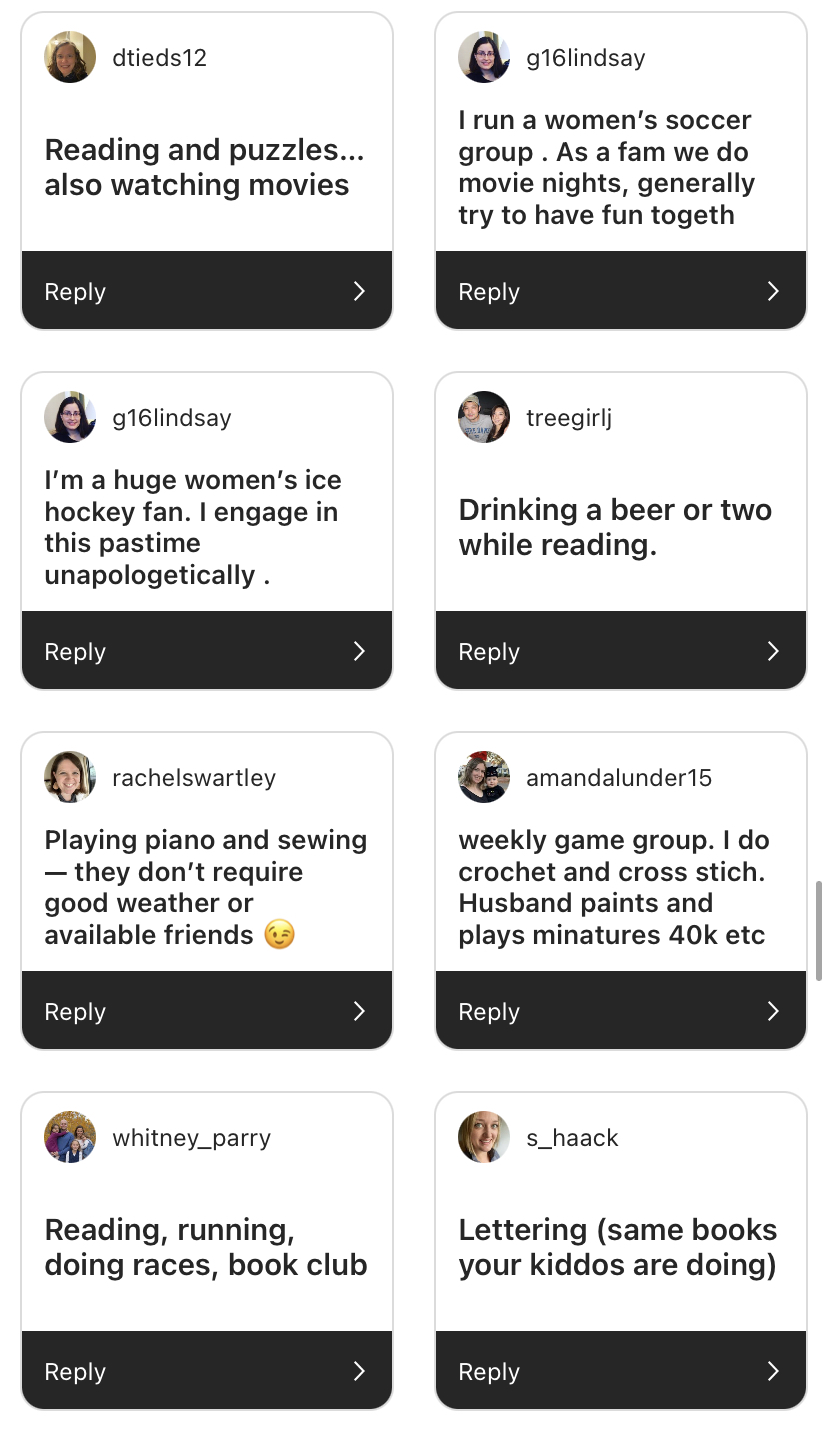The width and height of the screenshot is (828, 1435).
Task: Reply to s_haack's lettering response
Action: pyautogui.click(x=620, y=1371)
